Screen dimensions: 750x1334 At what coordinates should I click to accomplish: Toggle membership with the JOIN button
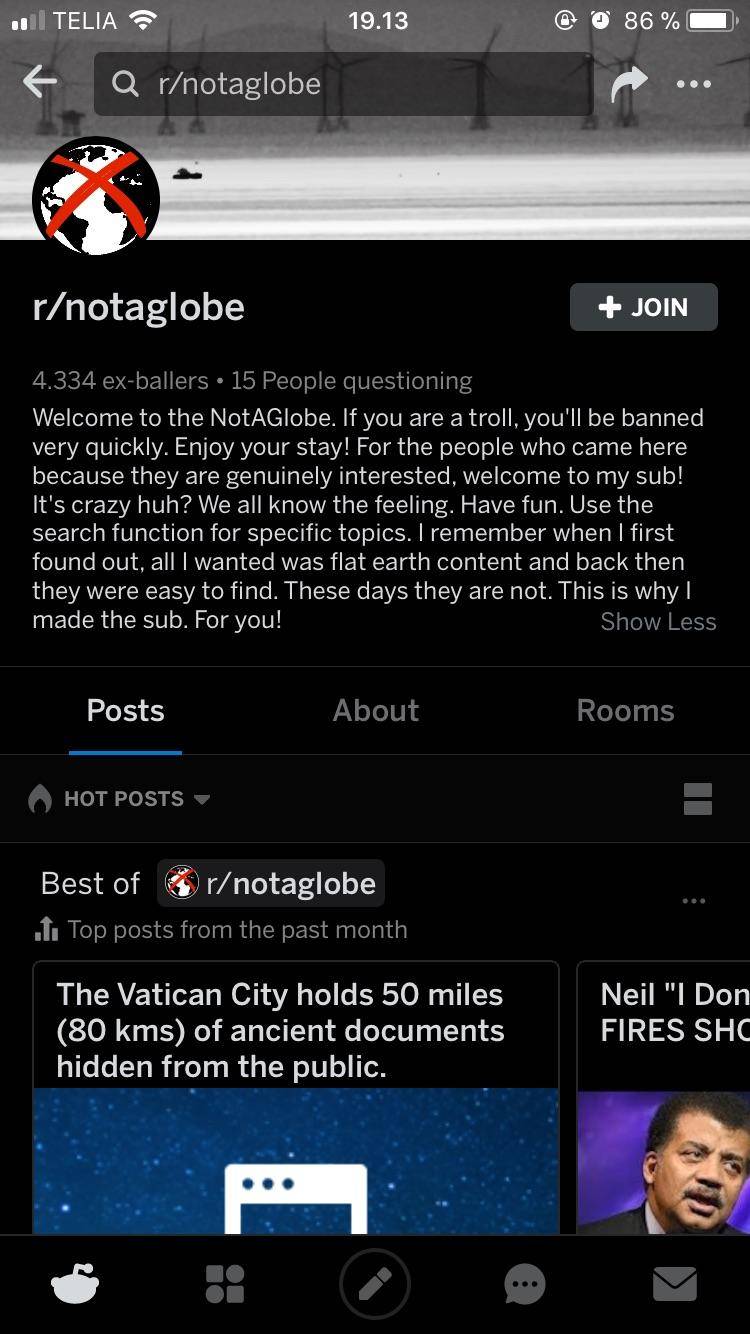(x=643, y=307)
